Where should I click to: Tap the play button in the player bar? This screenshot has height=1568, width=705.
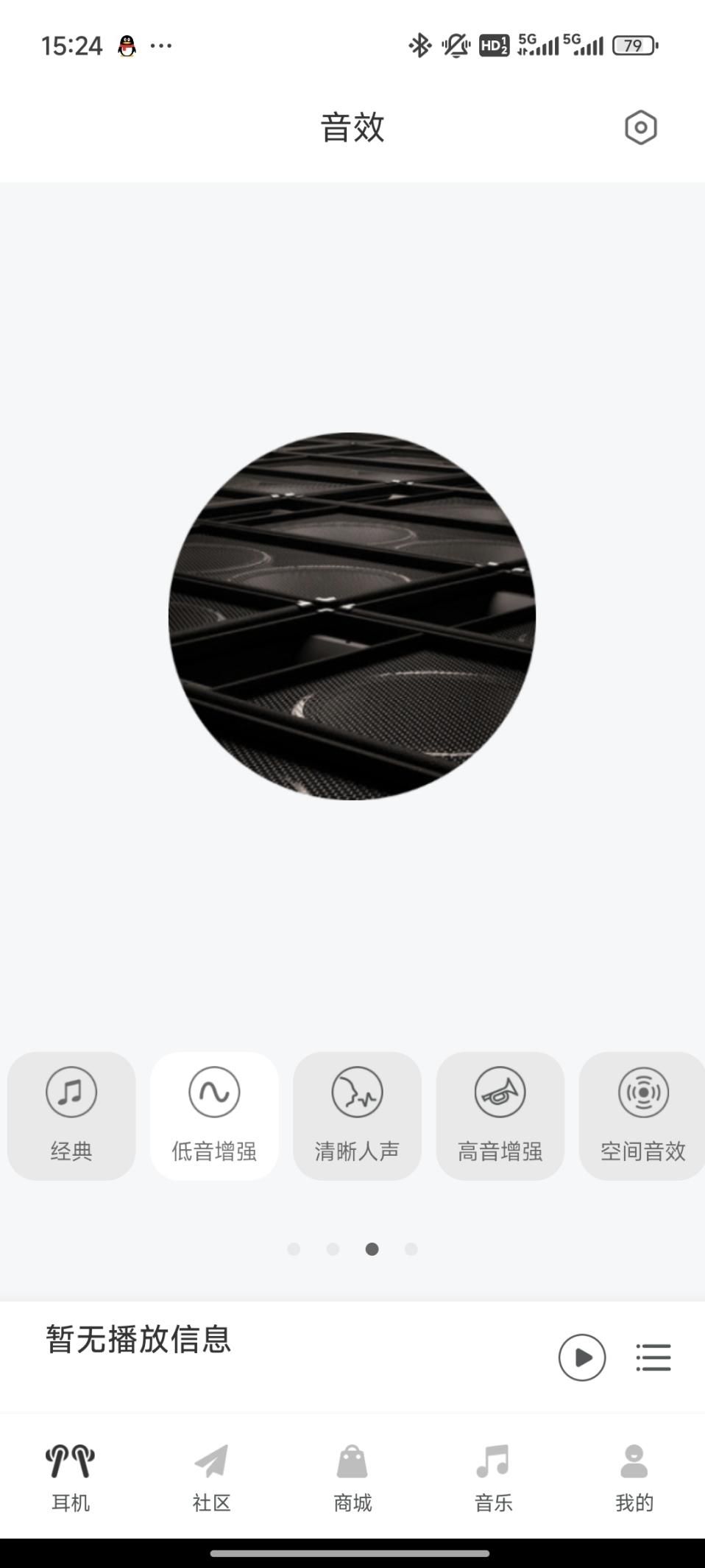(581, 1357)
